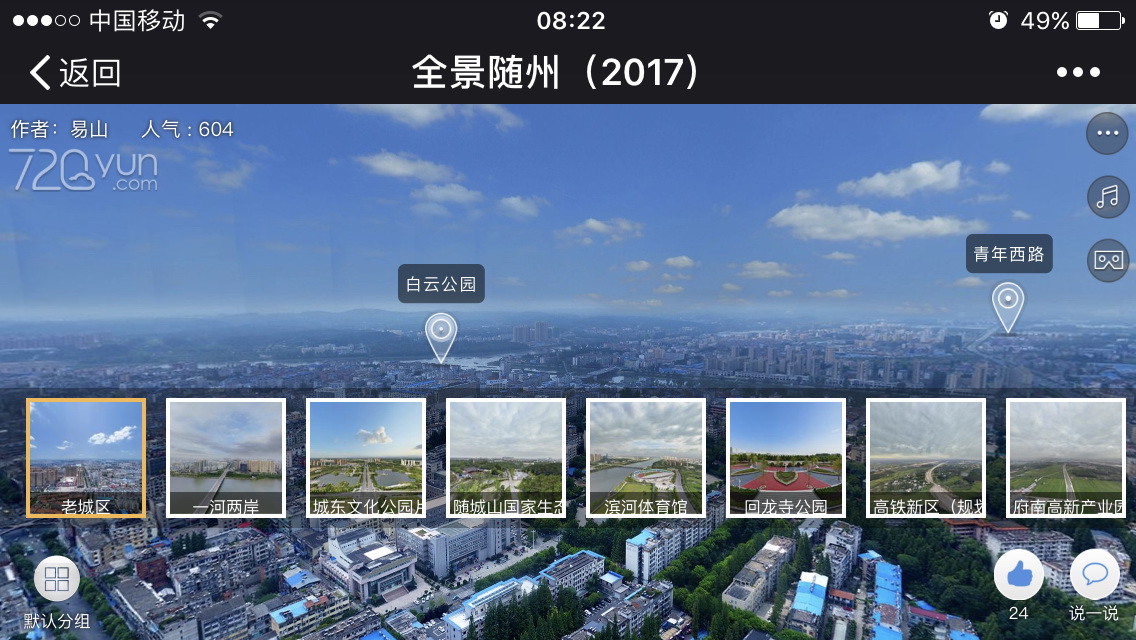Like this panorama with the thumbs-up
Image resolution: width=1136 pixels, height=640 pixels.
point(1019,575)
